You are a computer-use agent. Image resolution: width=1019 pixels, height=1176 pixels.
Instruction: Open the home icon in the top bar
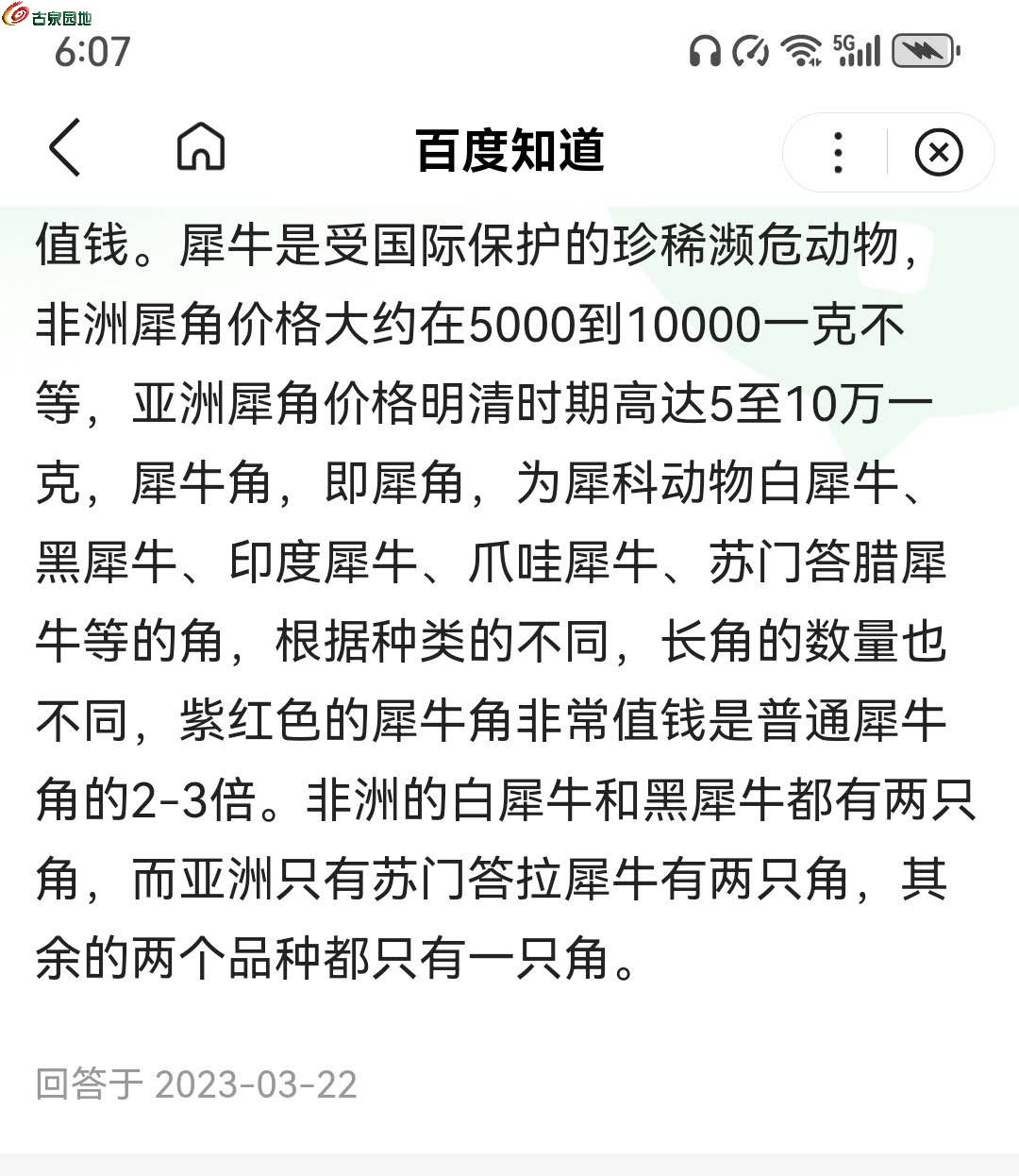click(x=201, y=148)
